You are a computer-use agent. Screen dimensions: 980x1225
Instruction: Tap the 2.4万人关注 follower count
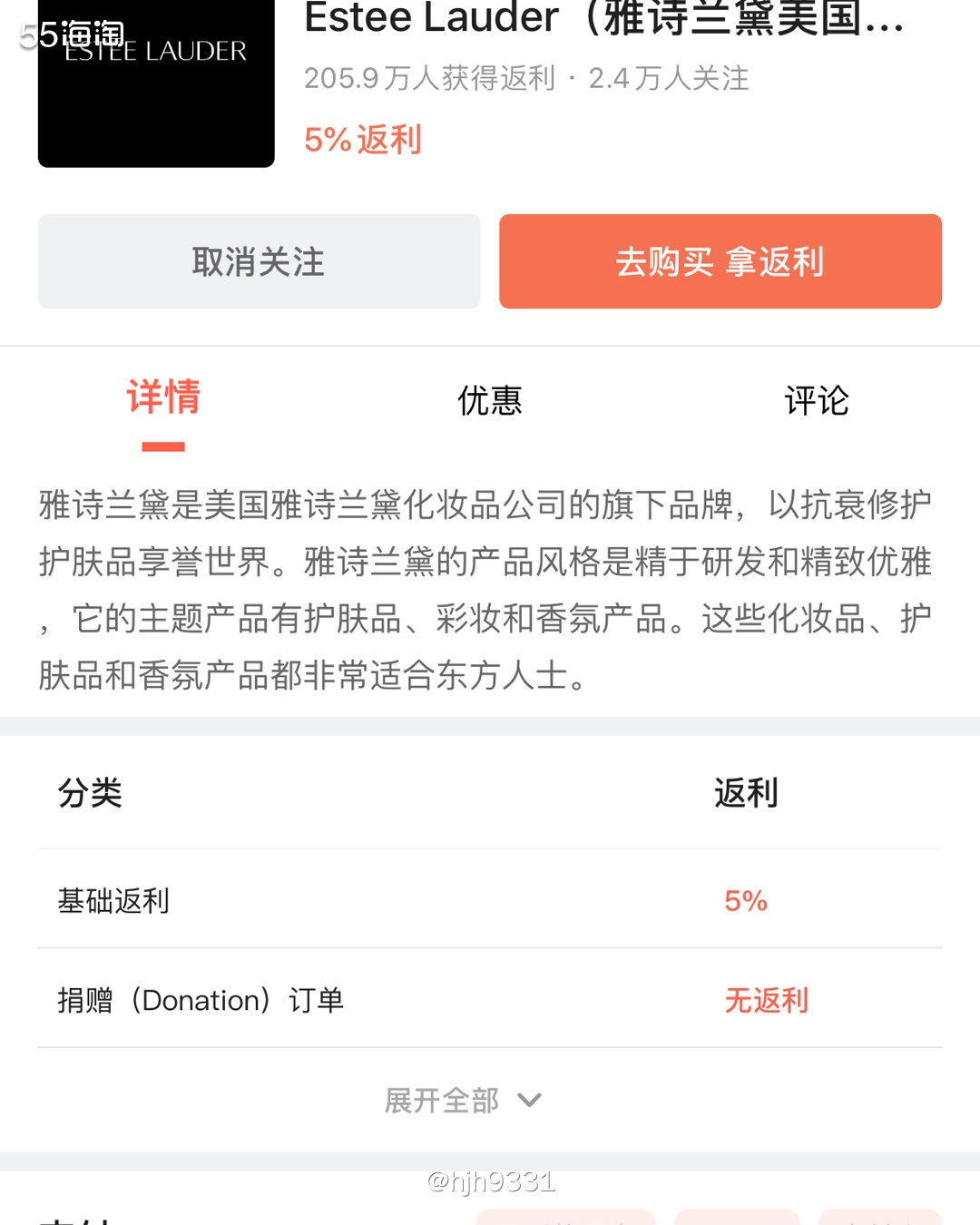tap(667, 80)
